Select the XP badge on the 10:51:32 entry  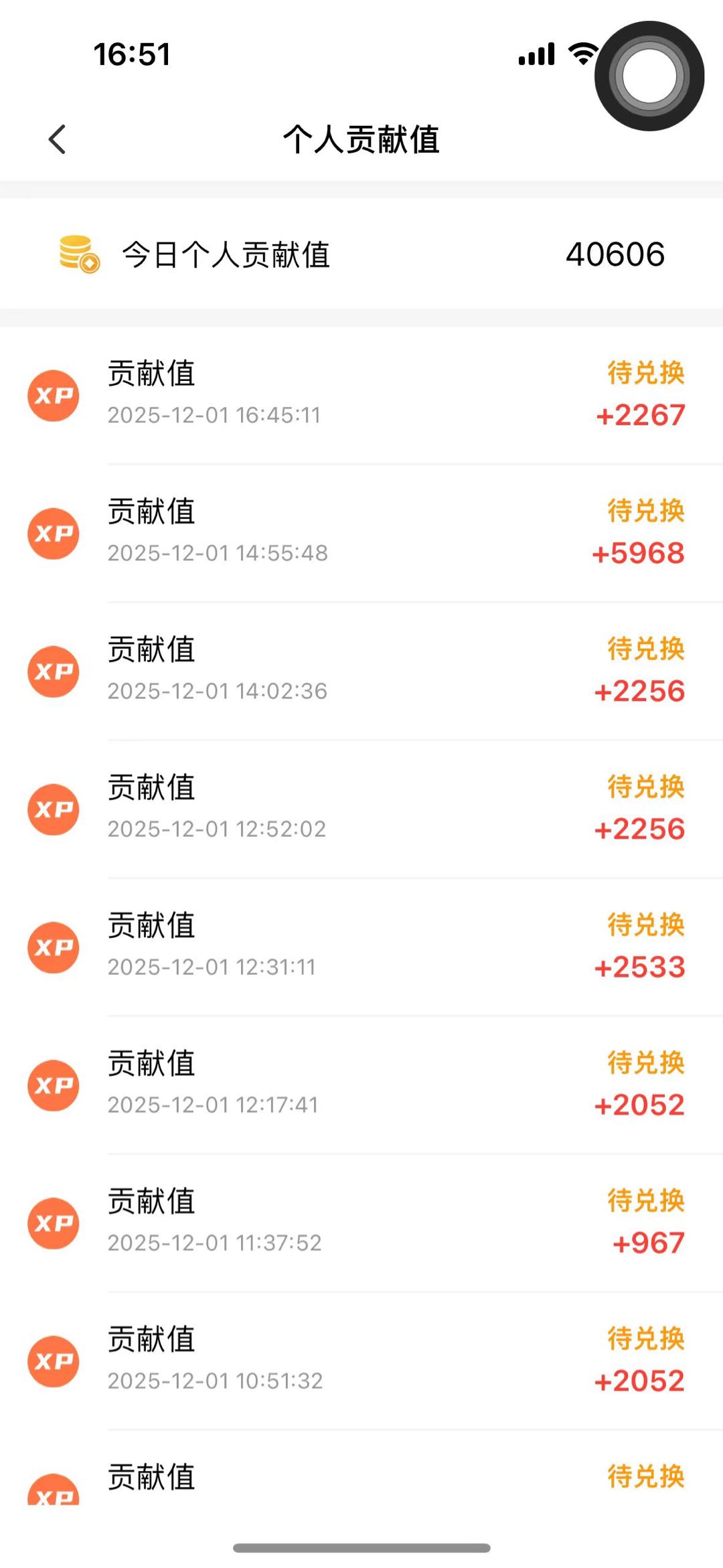(x=53, y=1361)
